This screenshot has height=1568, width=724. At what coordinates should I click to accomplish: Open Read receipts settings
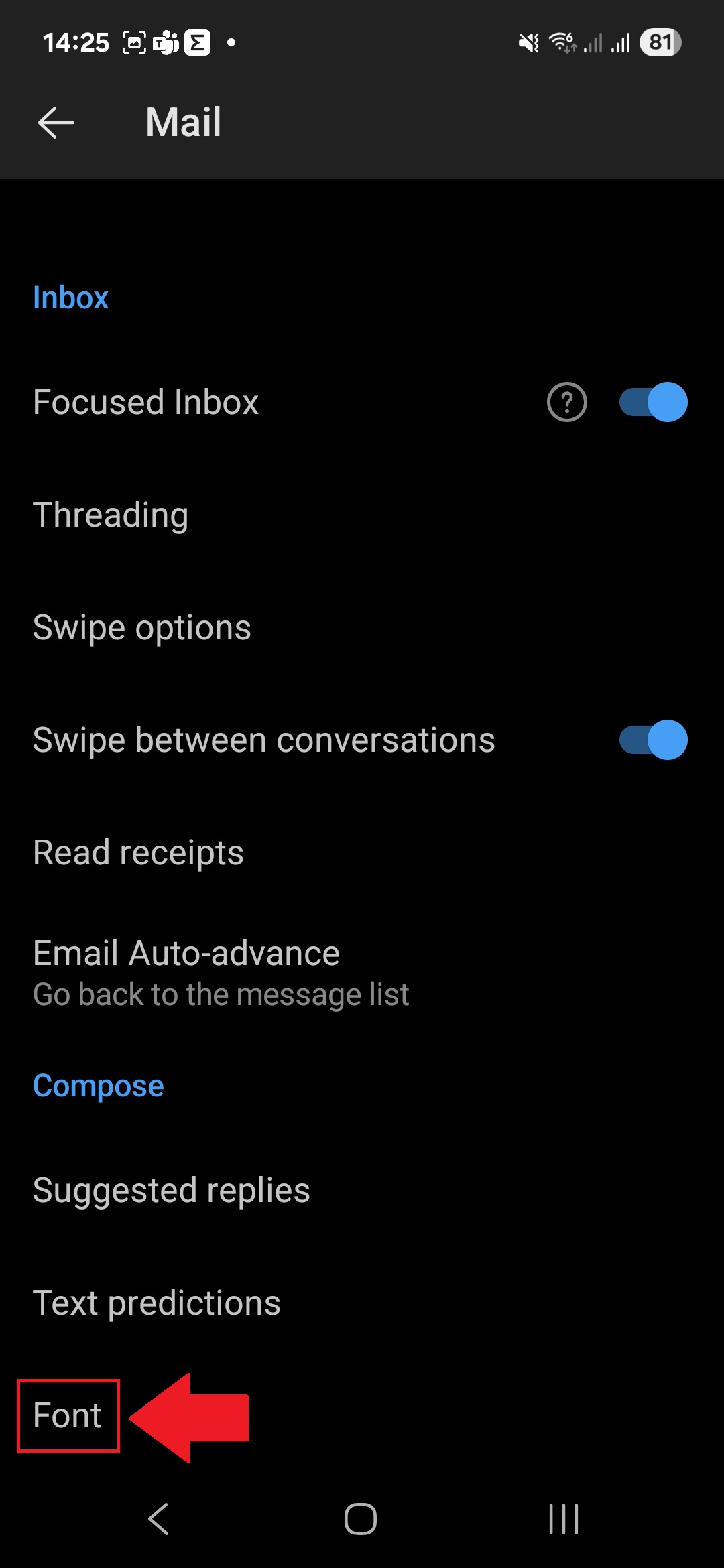362,852
